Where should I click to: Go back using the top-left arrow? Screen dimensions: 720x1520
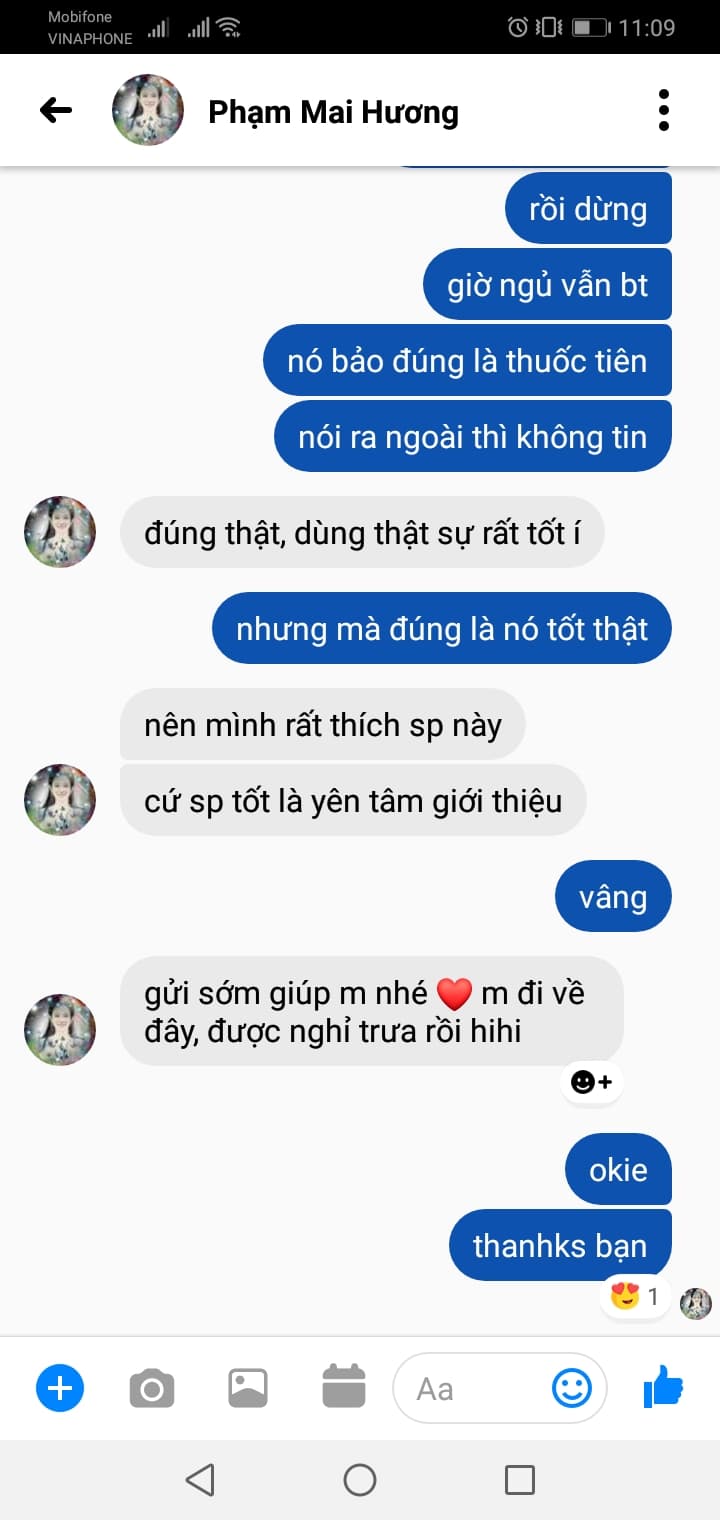tap(56, 110)
